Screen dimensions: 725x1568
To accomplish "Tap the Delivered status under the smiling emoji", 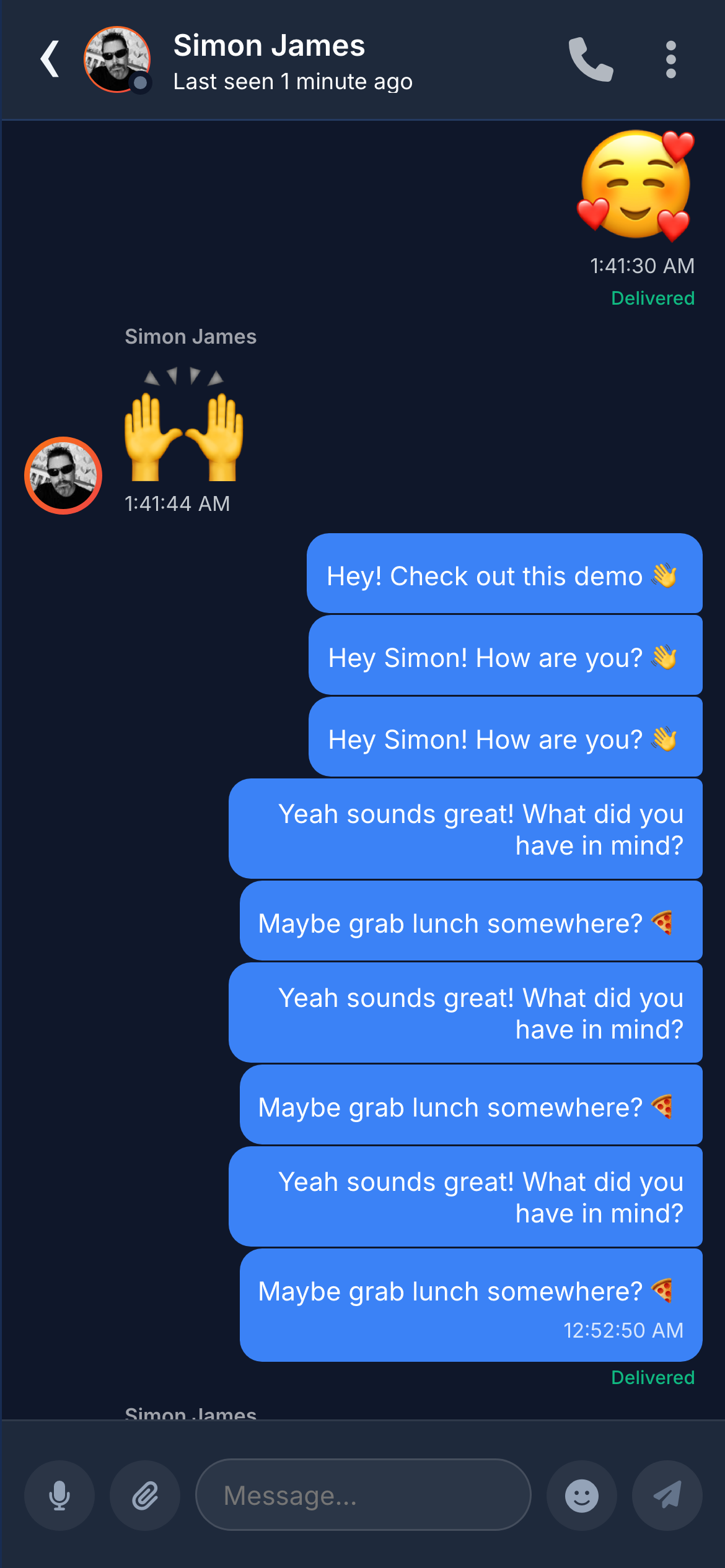I will (x=652, y=298).
